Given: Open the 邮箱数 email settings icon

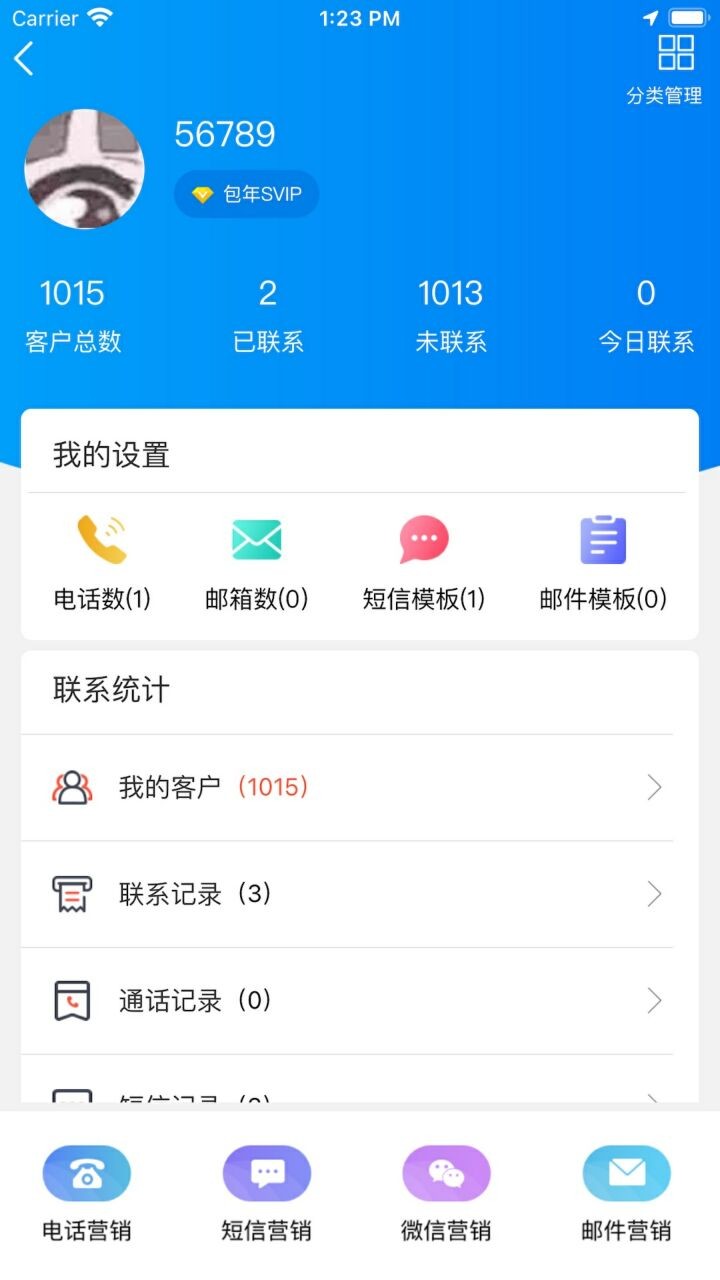Looking at the screenshot, I should tap(256, 540).
